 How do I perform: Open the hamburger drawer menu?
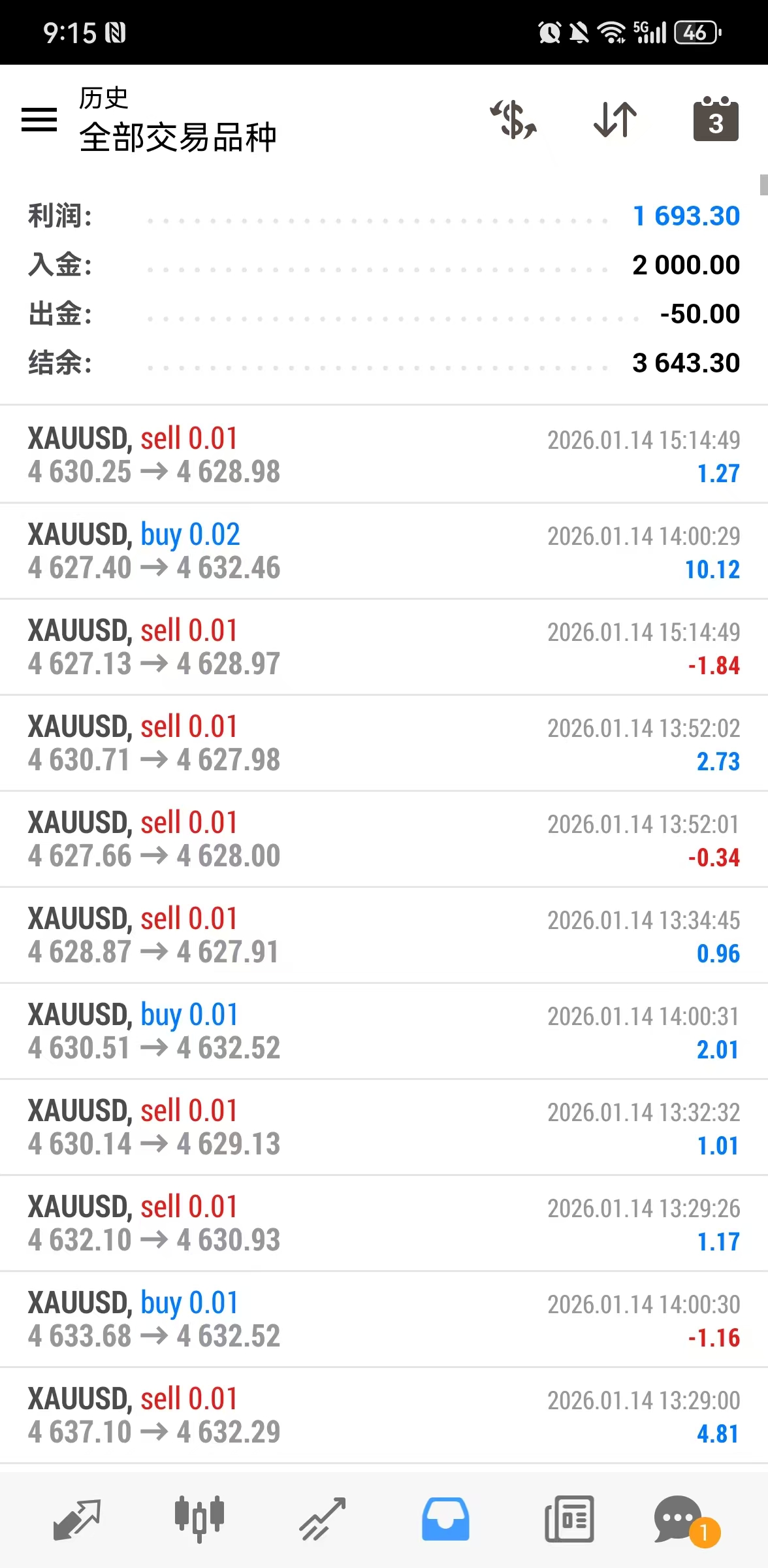pos(39,120)
